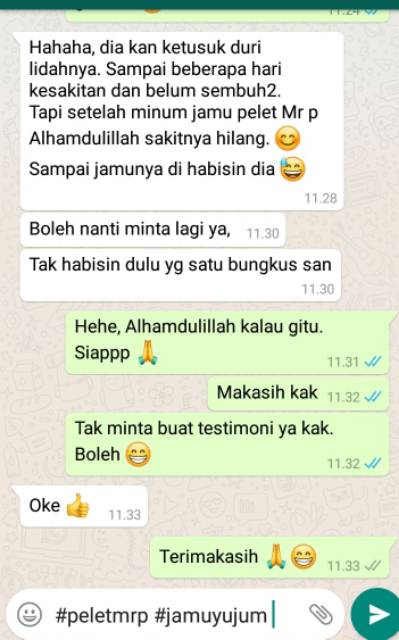Send the typed hashtag message
This screenshot has width=399, height=640.
coord(376,614)
